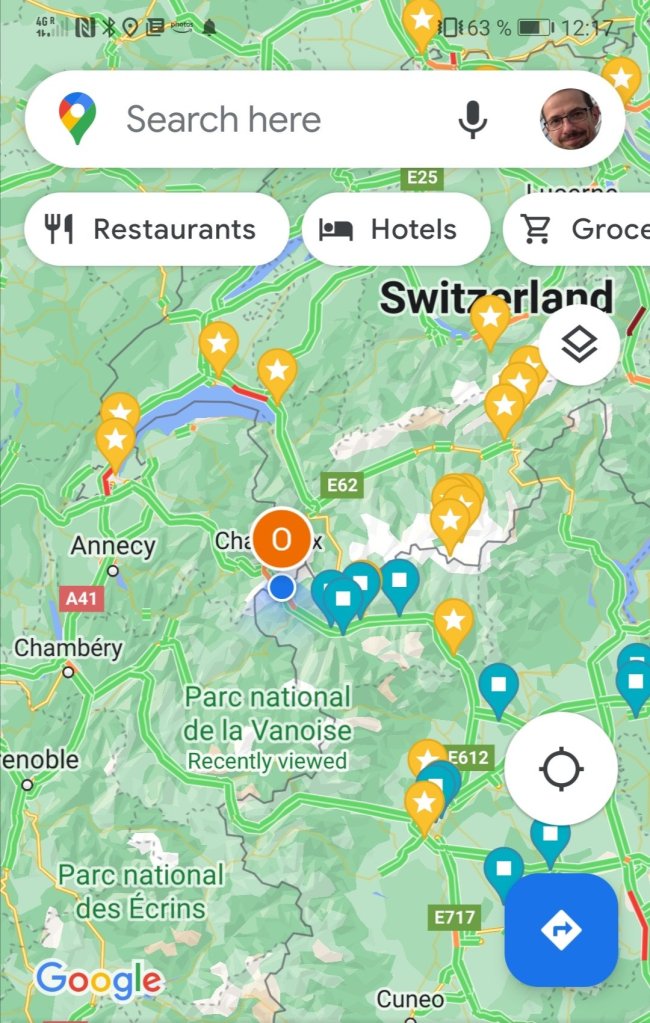
Task: Select the Restaurants chip
Action: (x=155, y=230)
